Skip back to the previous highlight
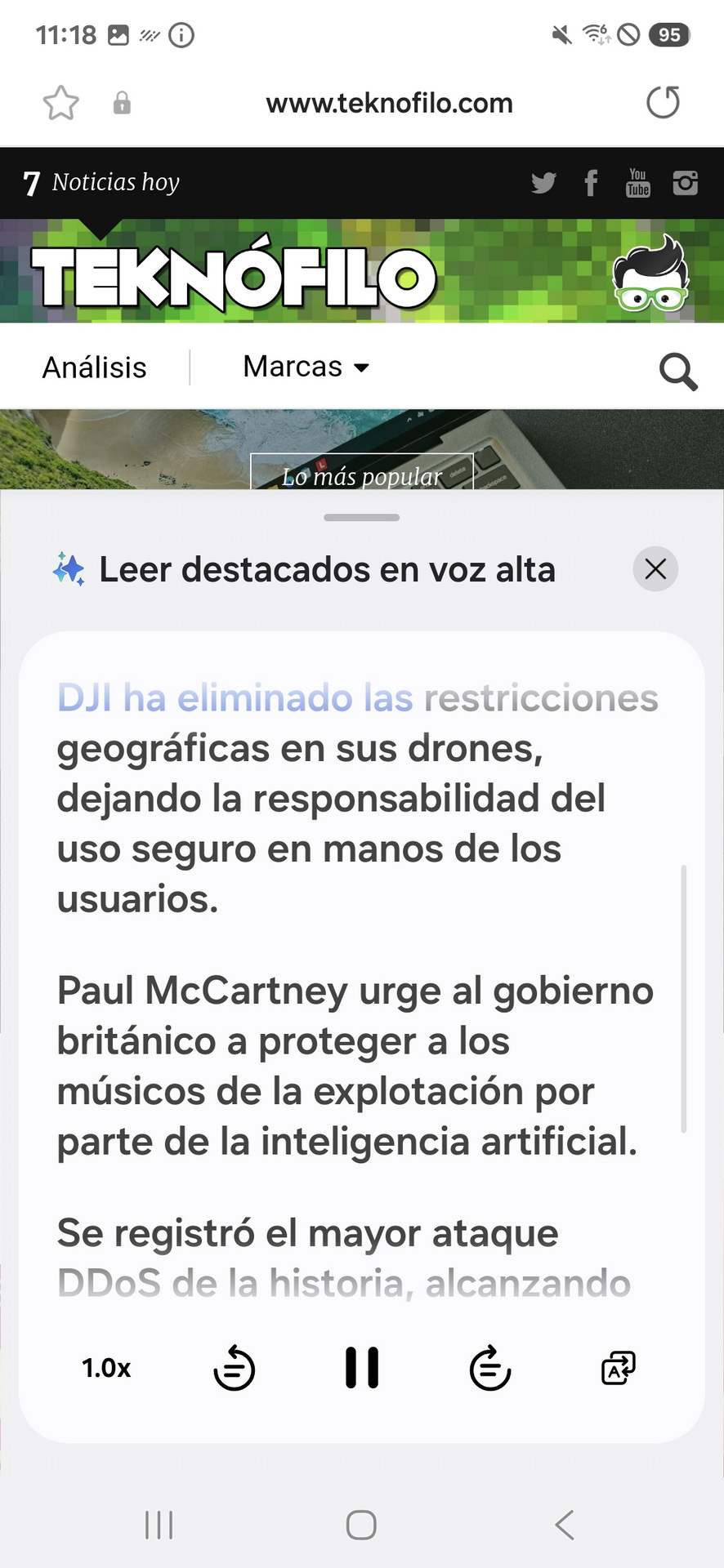Image resolution: width=724 pixels, height=1568 pixels. click(x=235, y=1367)
